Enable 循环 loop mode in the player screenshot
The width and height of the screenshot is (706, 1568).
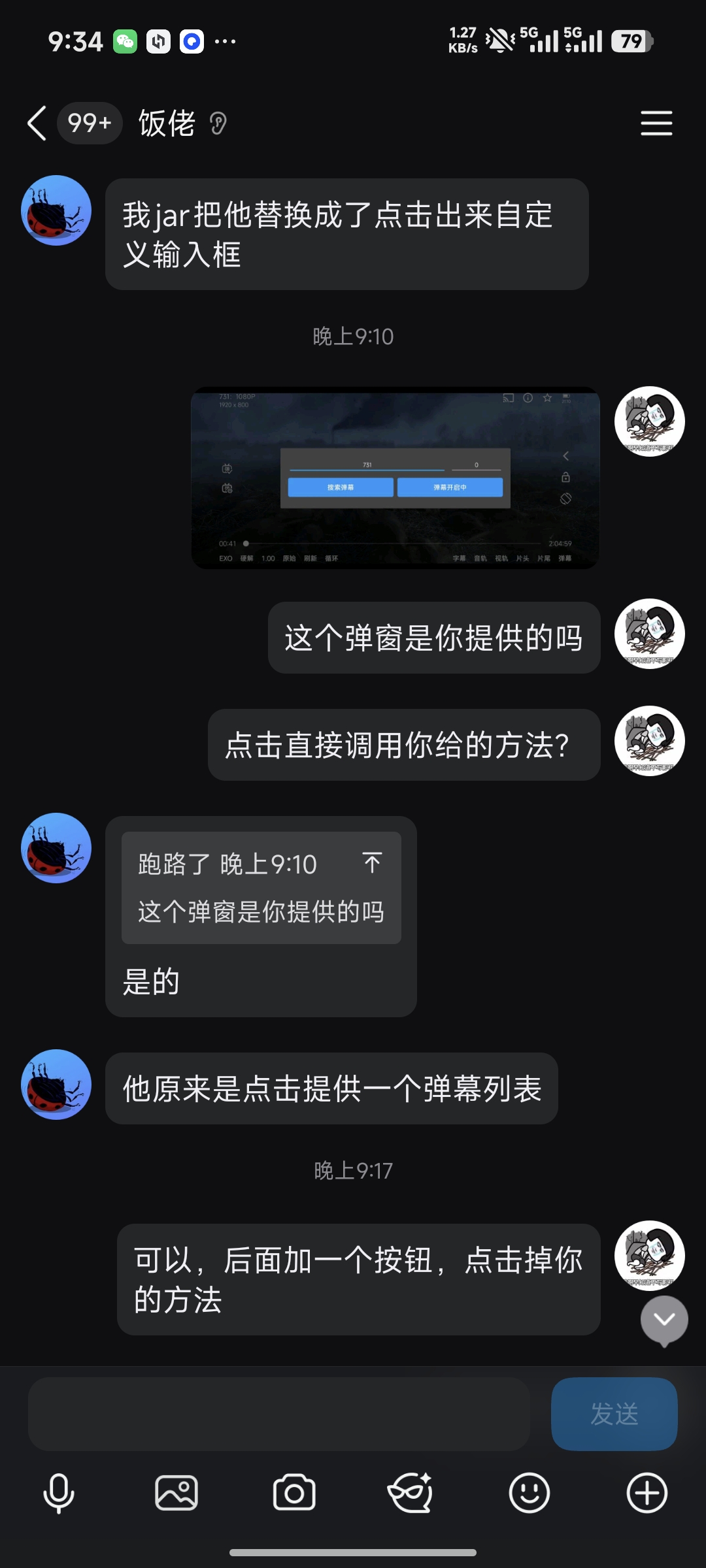pyautogui.click(x=333, y=559)
